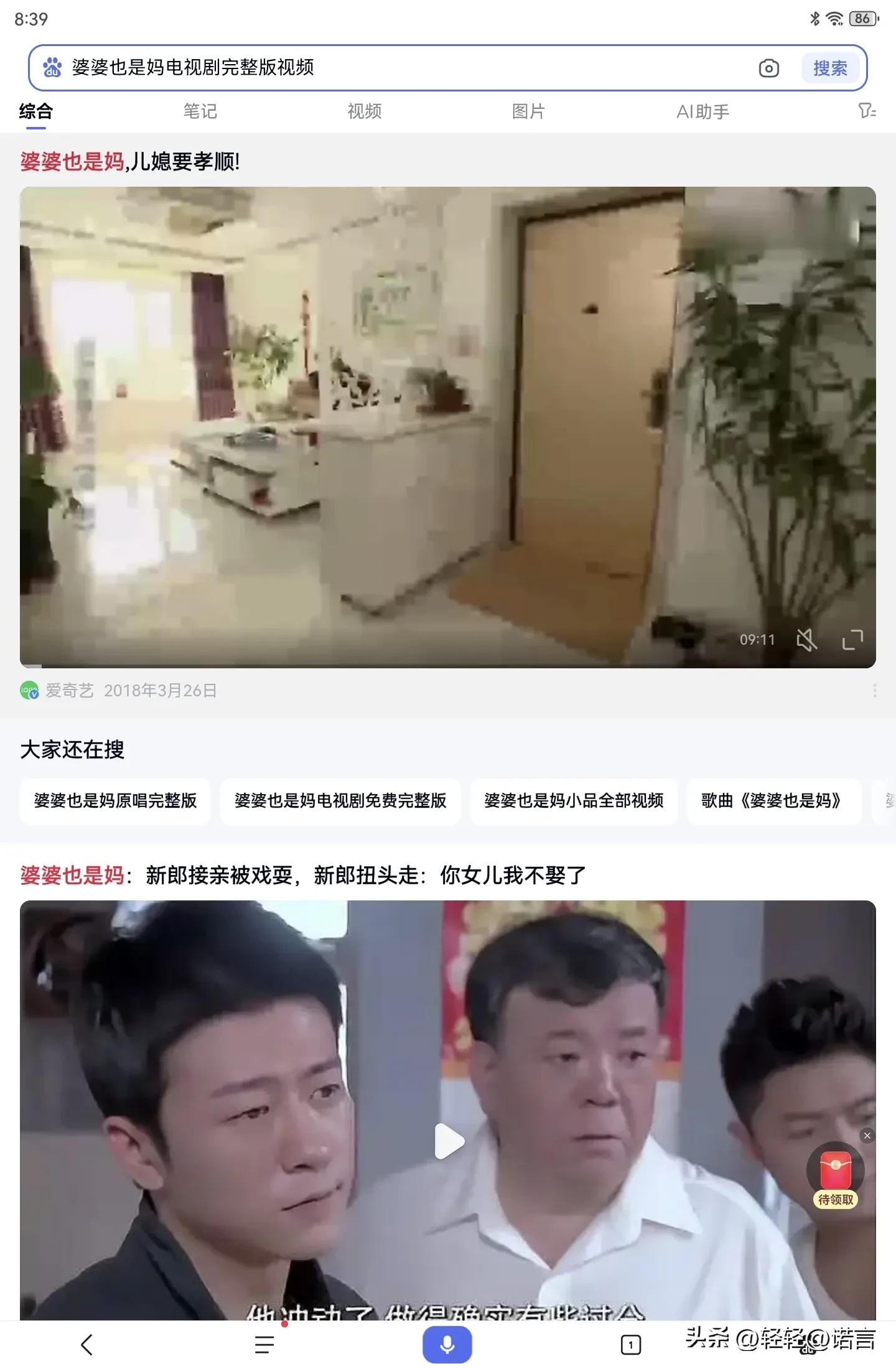This screenshot has height=1369, width=896.
Task: Select the 歌曲《婆婆也是妈》 chip
Action: (x=773, y=800)
